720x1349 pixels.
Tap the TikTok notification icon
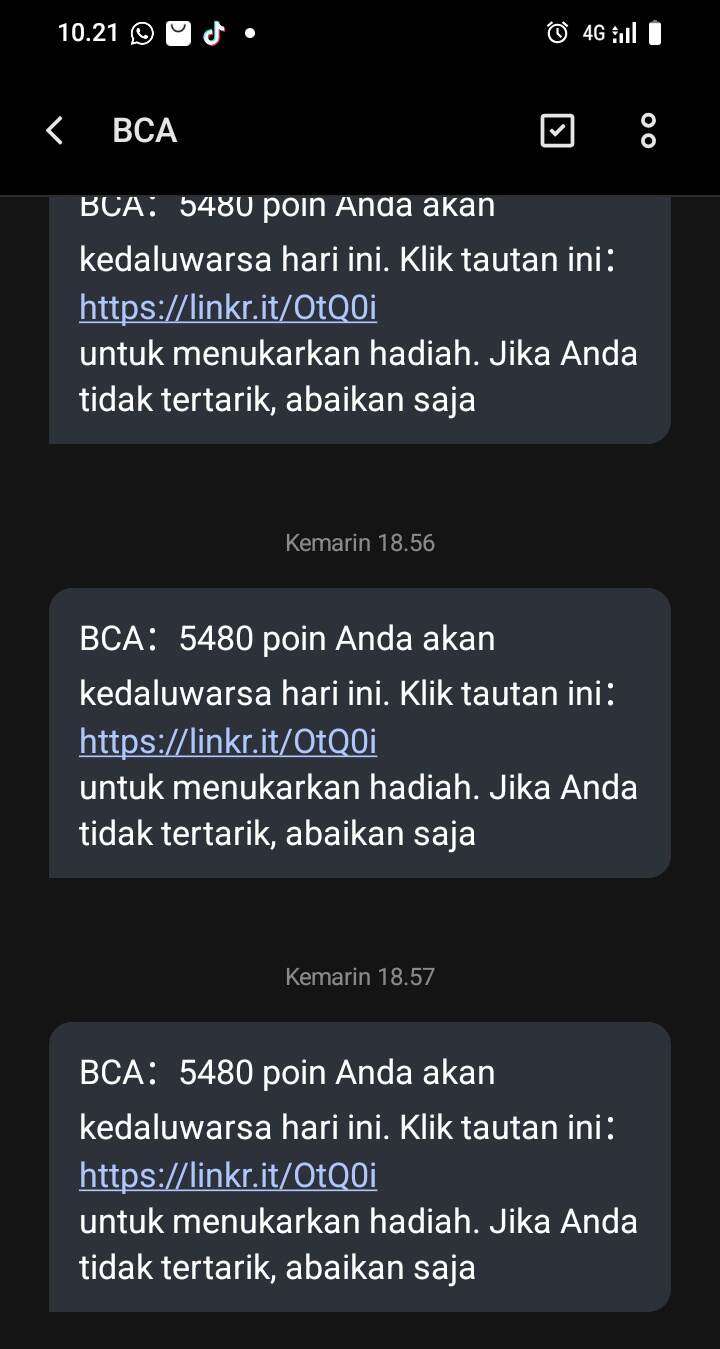pyautogui.click(x=213, y=32)
